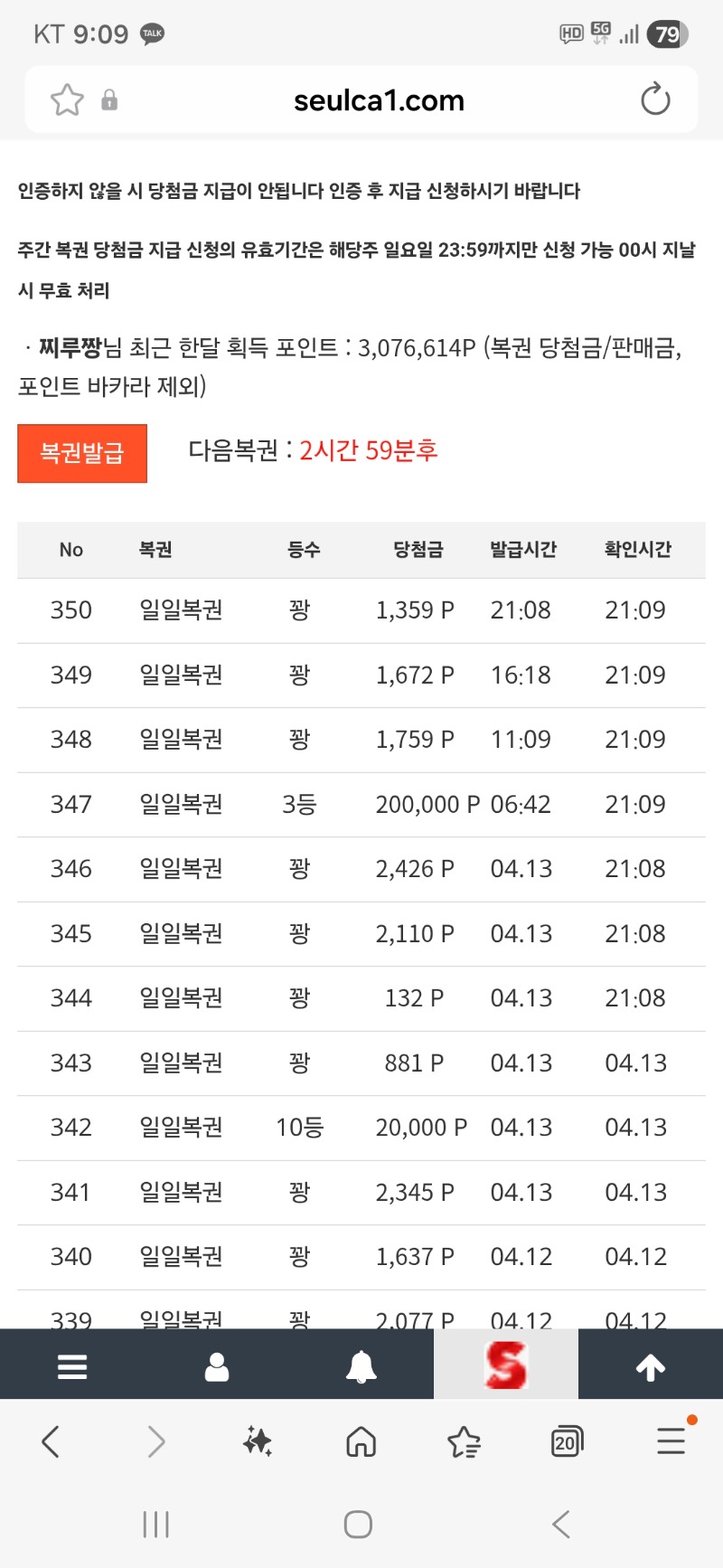Jump to top with the up arrow
Image resolution: width=723 pixels, height=1568 pixels.
[x=651, y=1367]
